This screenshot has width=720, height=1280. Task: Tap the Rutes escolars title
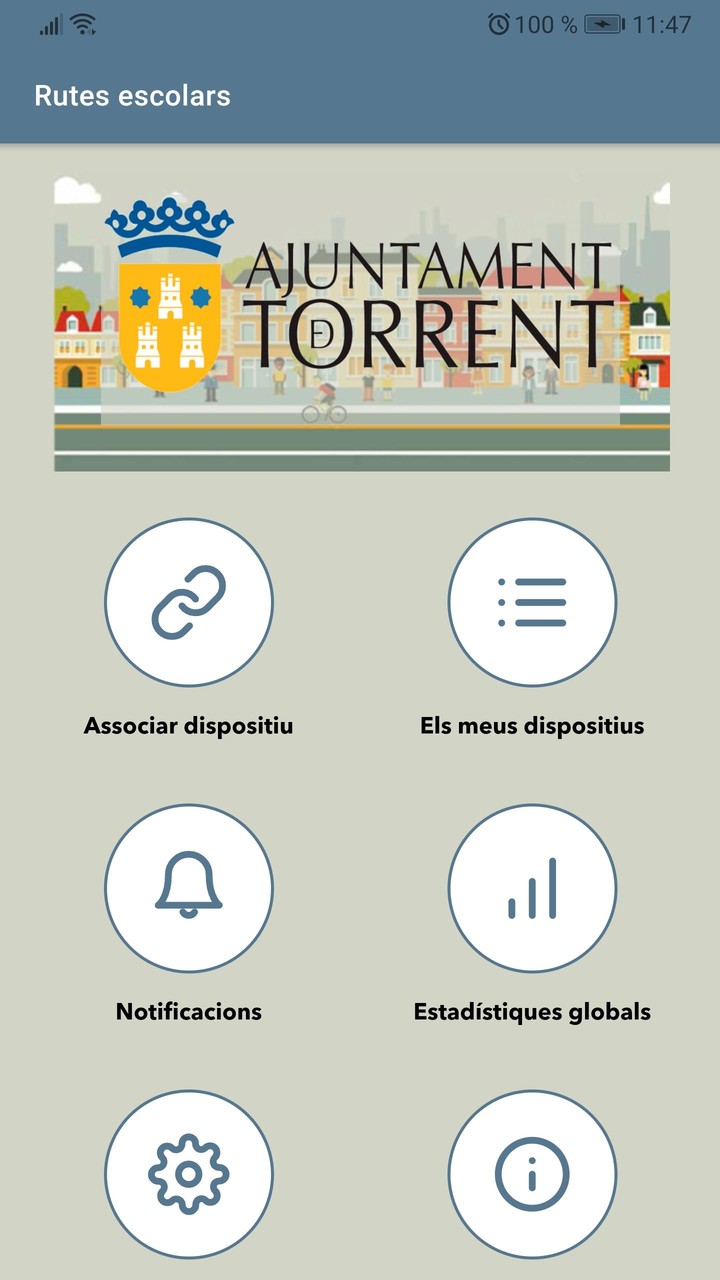(x=132, y=96)
